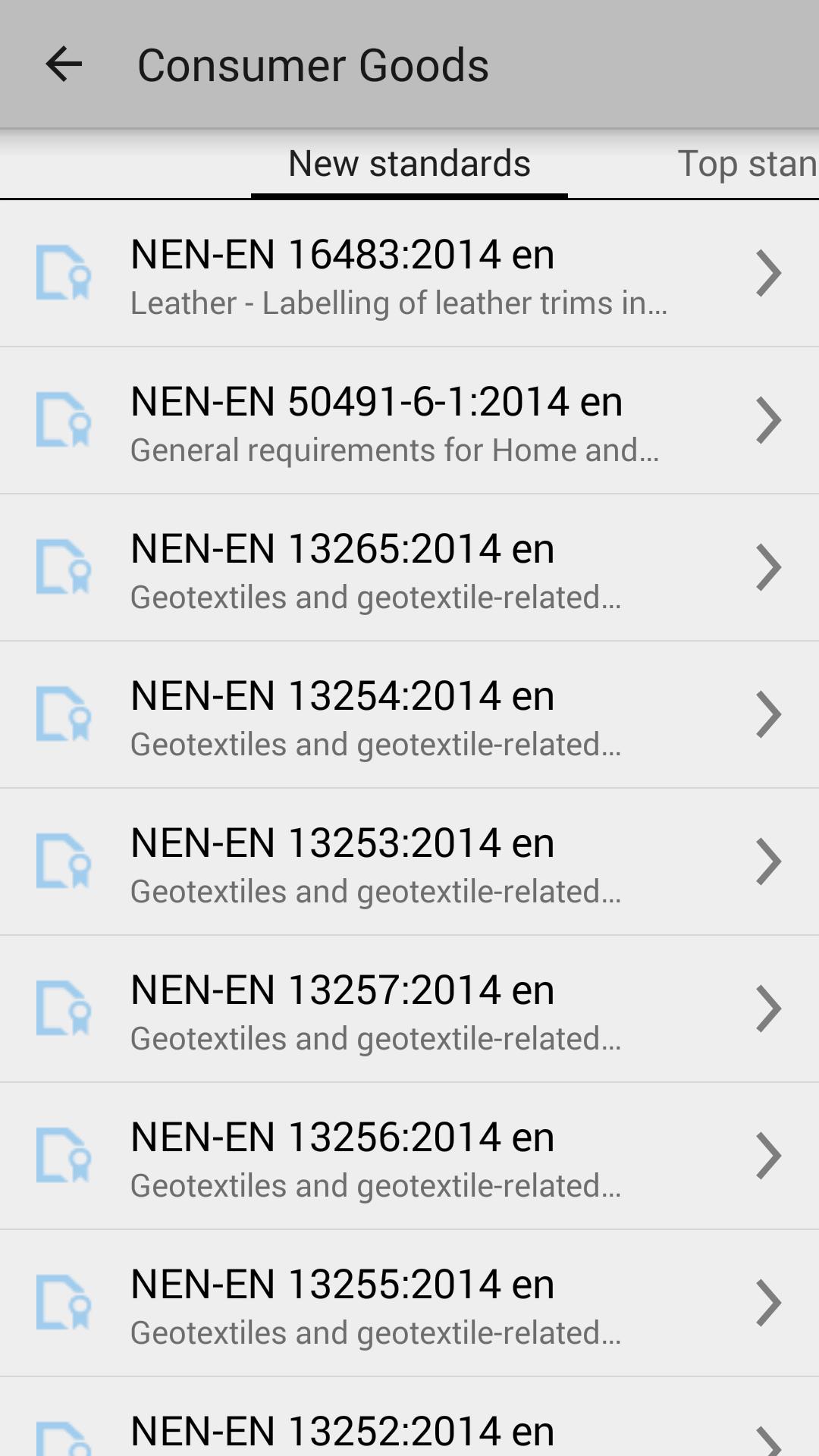Open NEN-EN 13252:2014 en
The image size is (819, 1456).
[409, 1429]
